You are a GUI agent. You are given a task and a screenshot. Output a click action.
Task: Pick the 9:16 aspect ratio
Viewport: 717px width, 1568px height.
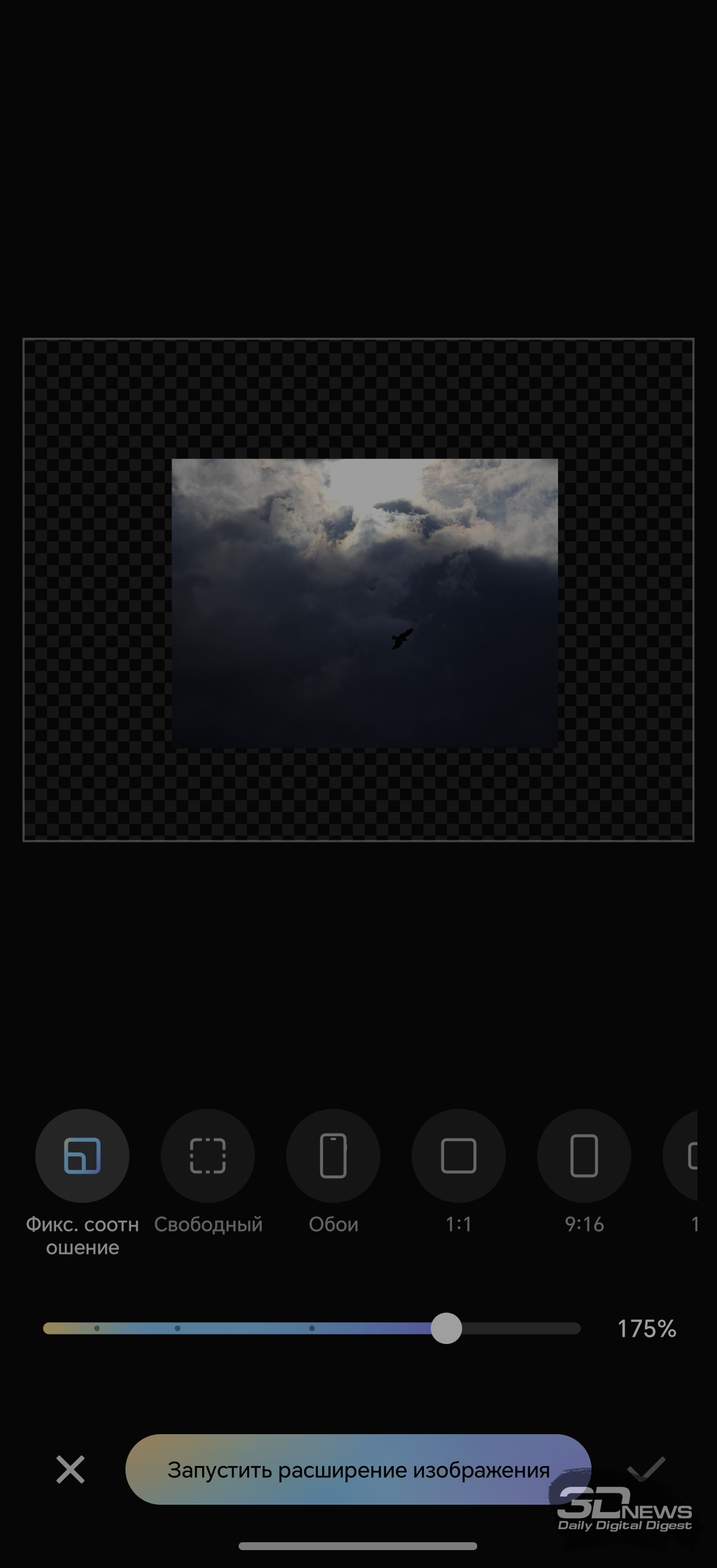coord(584,1155)
